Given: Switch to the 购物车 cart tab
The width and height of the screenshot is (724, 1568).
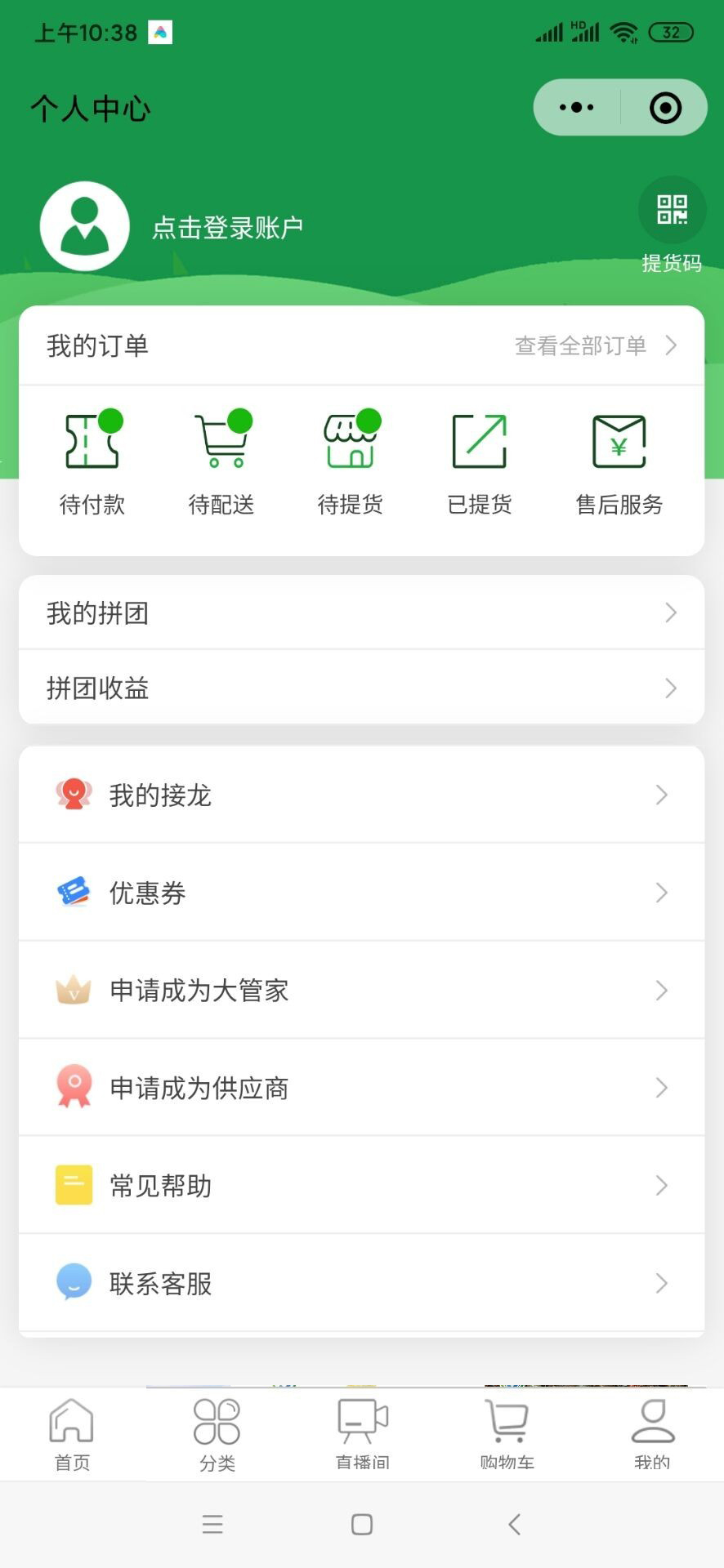Looking at the screenshot, I should point(507,1434).
